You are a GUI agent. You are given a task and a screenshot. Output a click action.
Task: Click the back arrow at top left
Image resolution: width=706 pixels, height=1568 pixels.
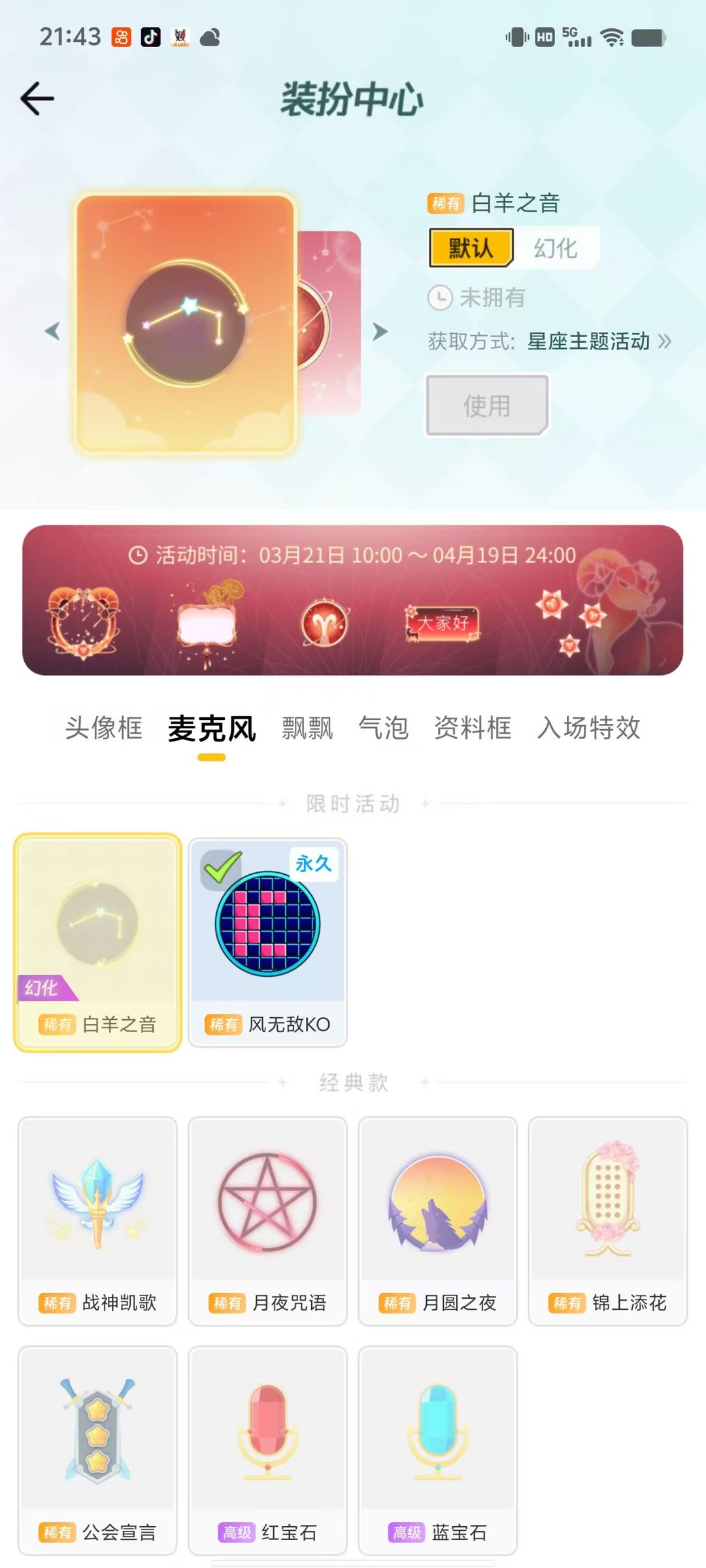(x=37, y=97)
